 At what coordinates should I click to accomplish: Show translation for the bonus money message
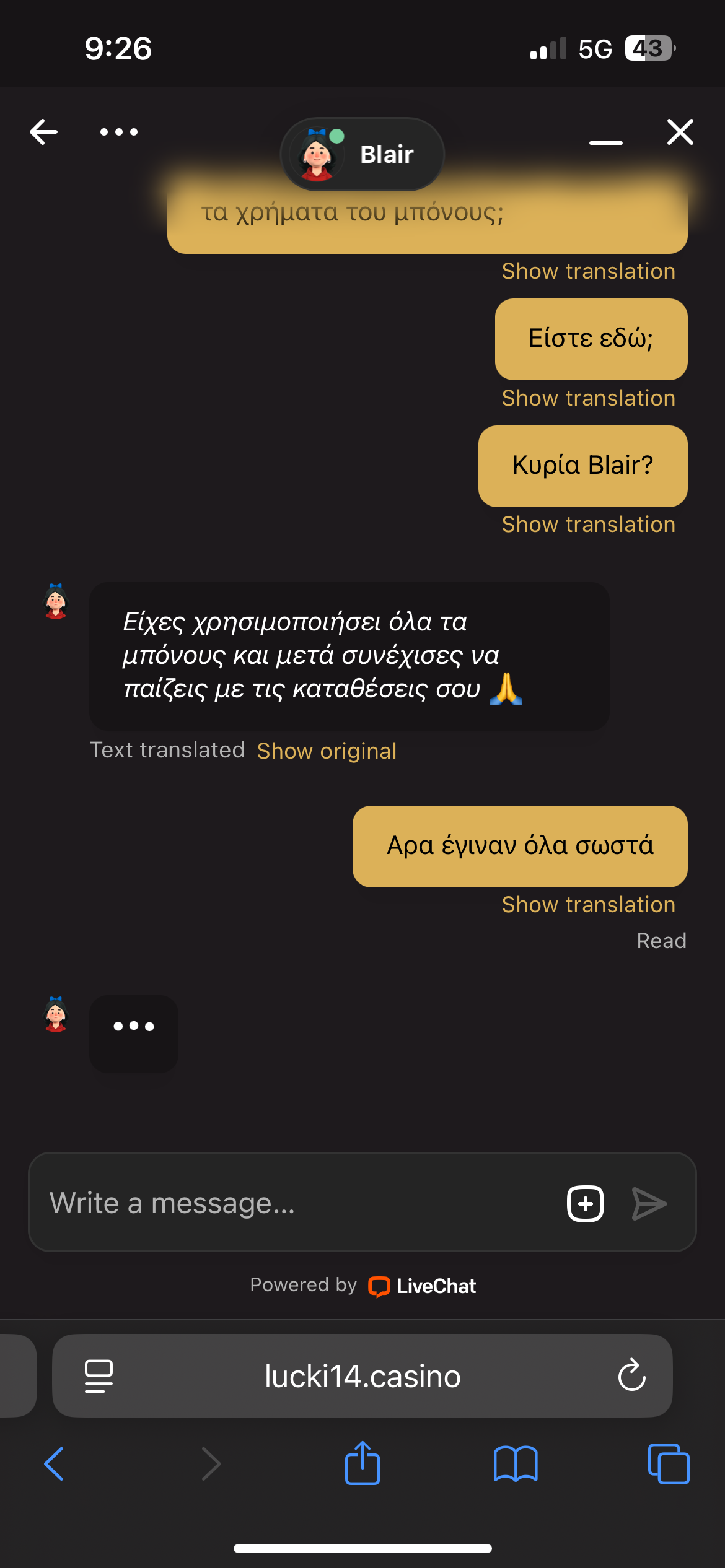(588, 271)
